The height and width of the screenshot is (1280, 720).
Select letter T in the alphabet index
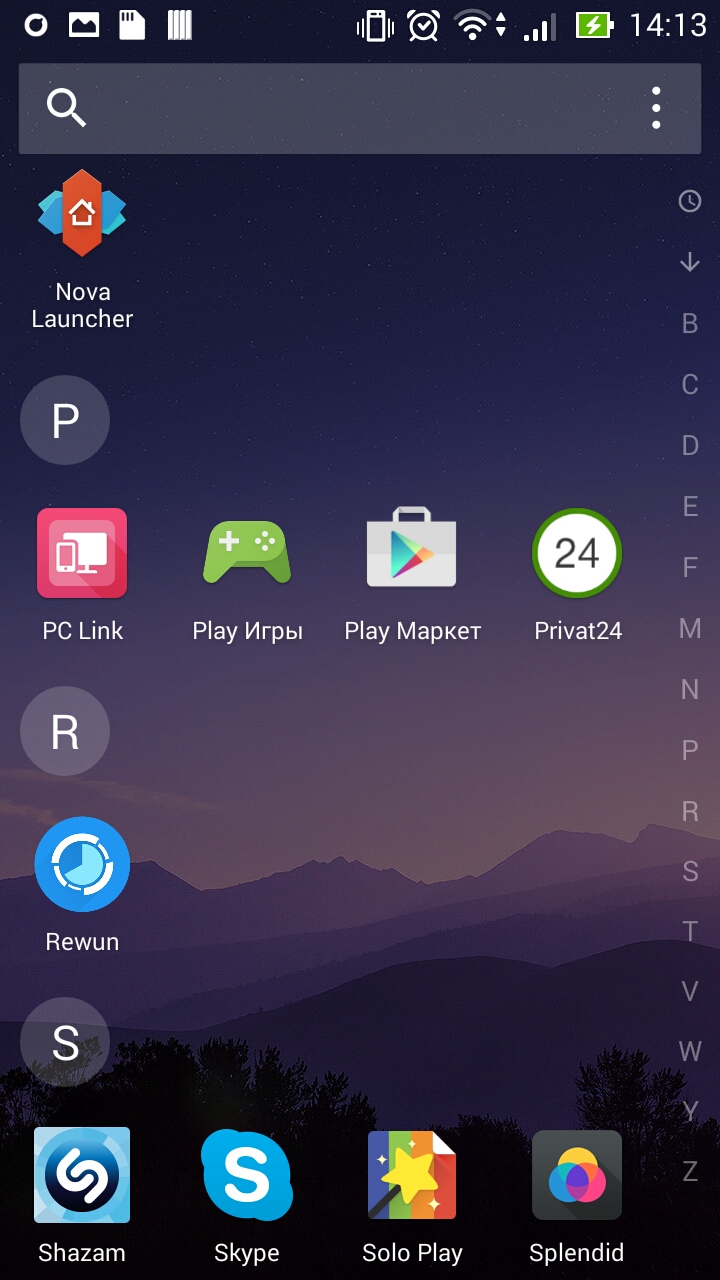pos(690,931)
